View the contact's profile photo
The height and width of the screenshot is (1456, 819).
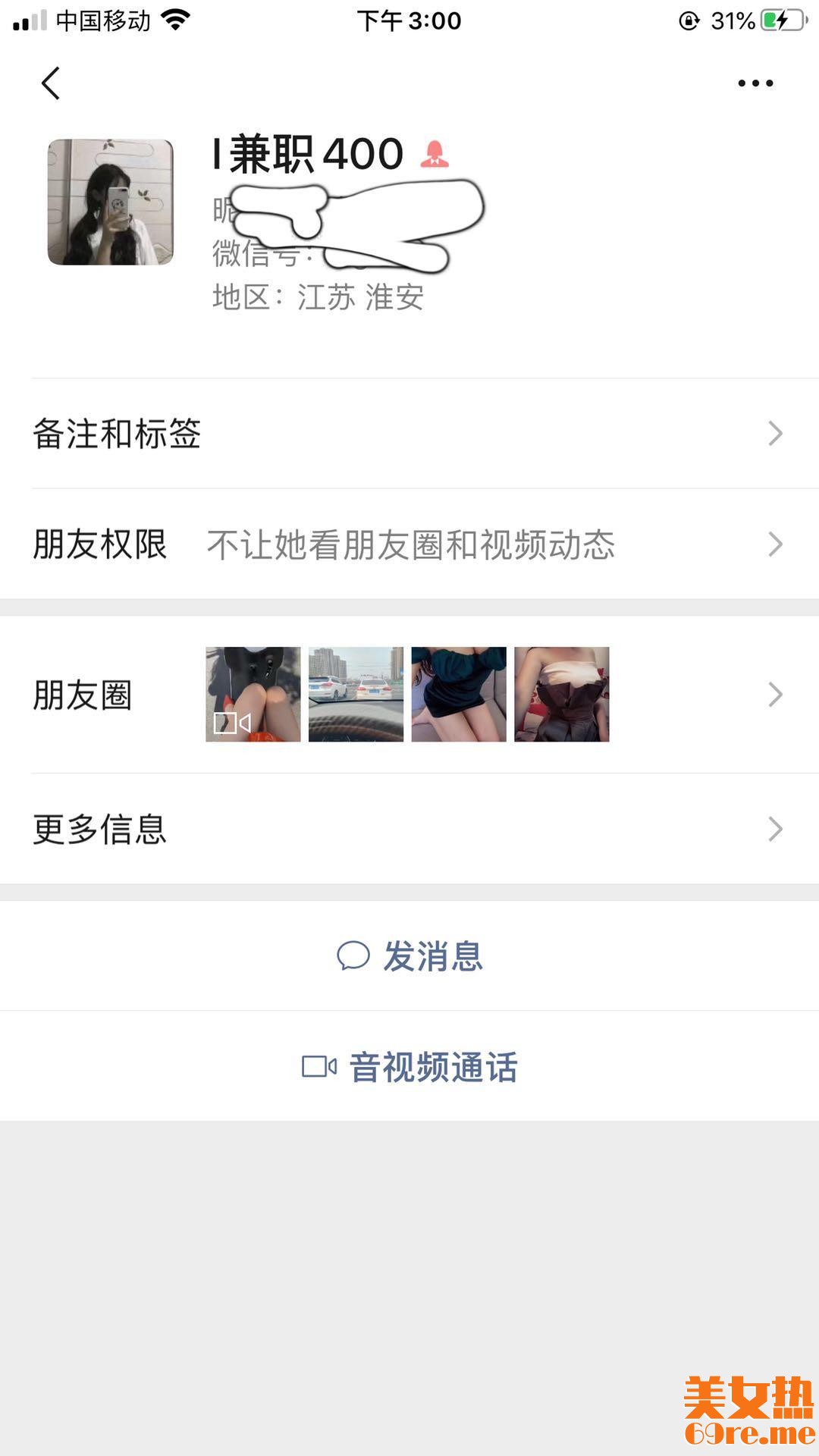tap(111, 202)
